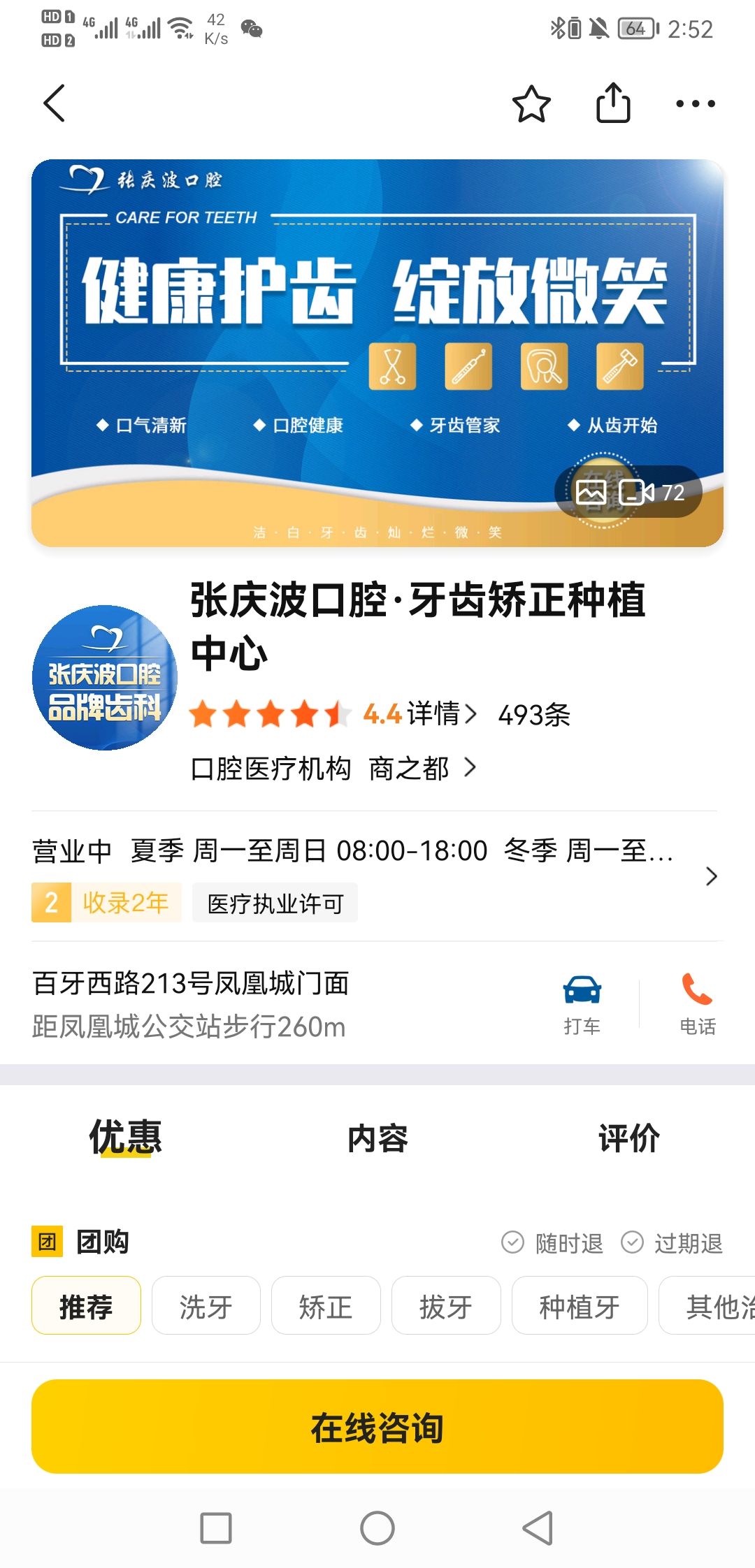The height and width of the screenshot is (1568, 755).
Task: Call a taxi with 打车
Action: [582, 1004]
